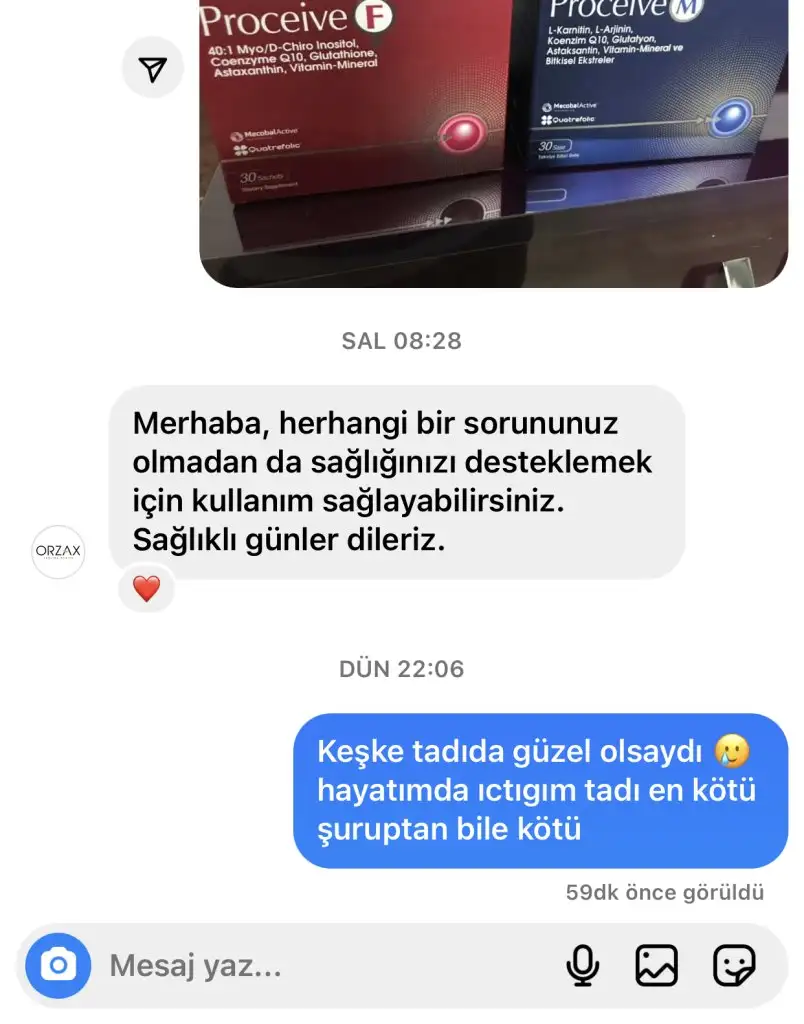This screenshot has height=1024, width=804.
Task: Tap the heart reaction under ORZAX's message
Action: click(146, 589)
